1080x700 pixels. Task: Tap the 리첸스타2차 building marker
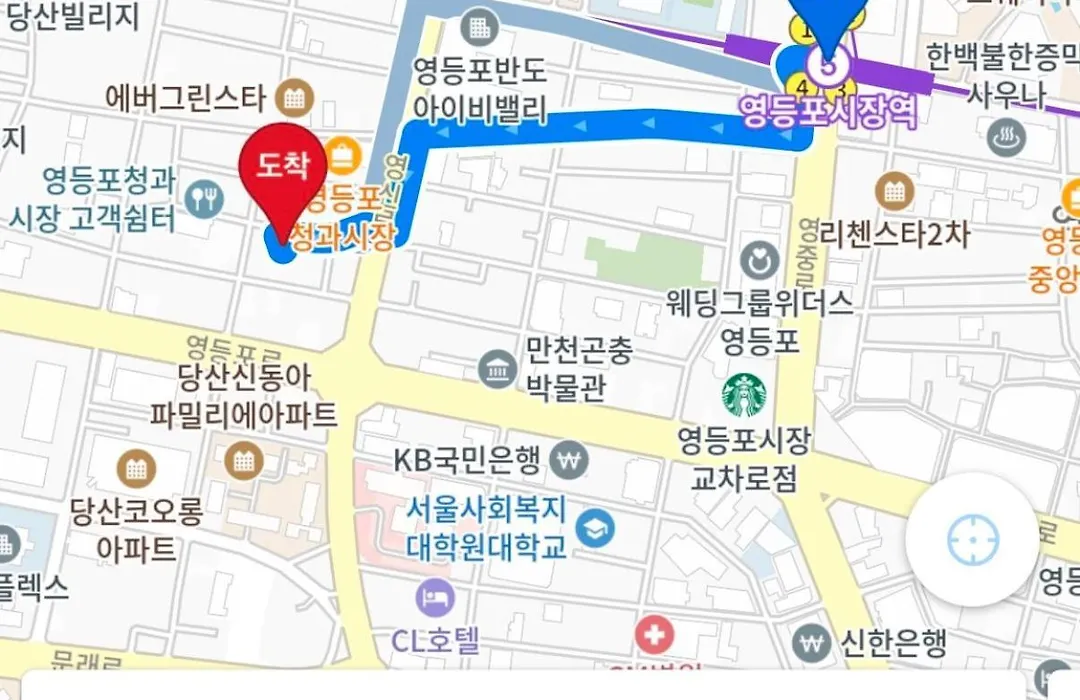894,192
